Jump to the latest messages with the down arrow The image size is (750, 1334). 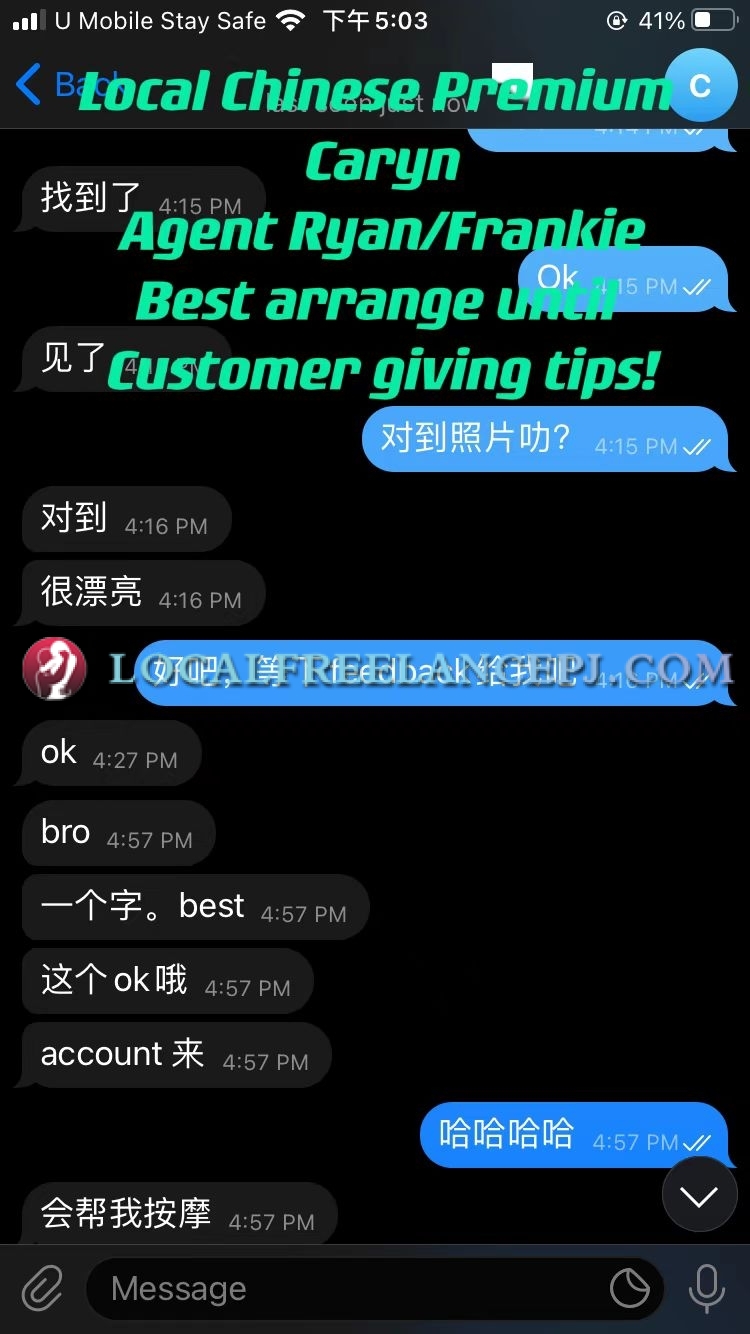(699, 1195)
